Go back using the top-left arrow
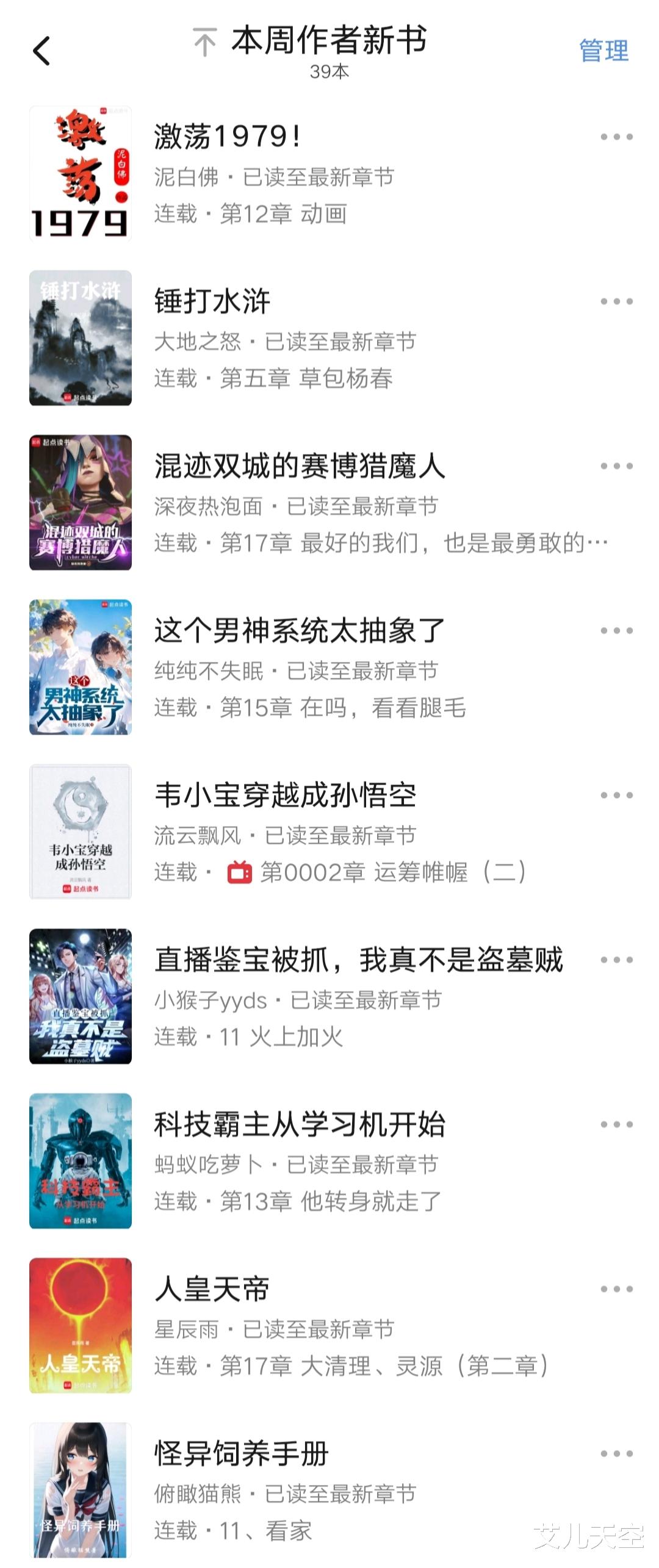This screenshot has width=659, height=1568. [41, 51]
